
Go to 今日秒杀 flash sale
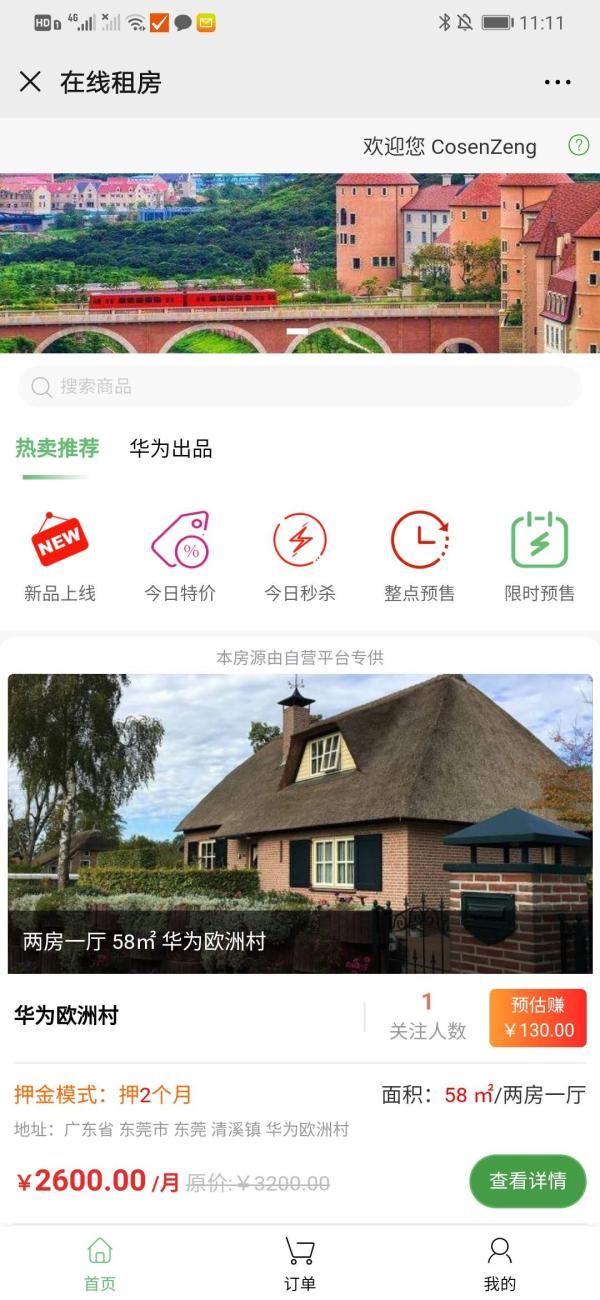tap(300, 555)
